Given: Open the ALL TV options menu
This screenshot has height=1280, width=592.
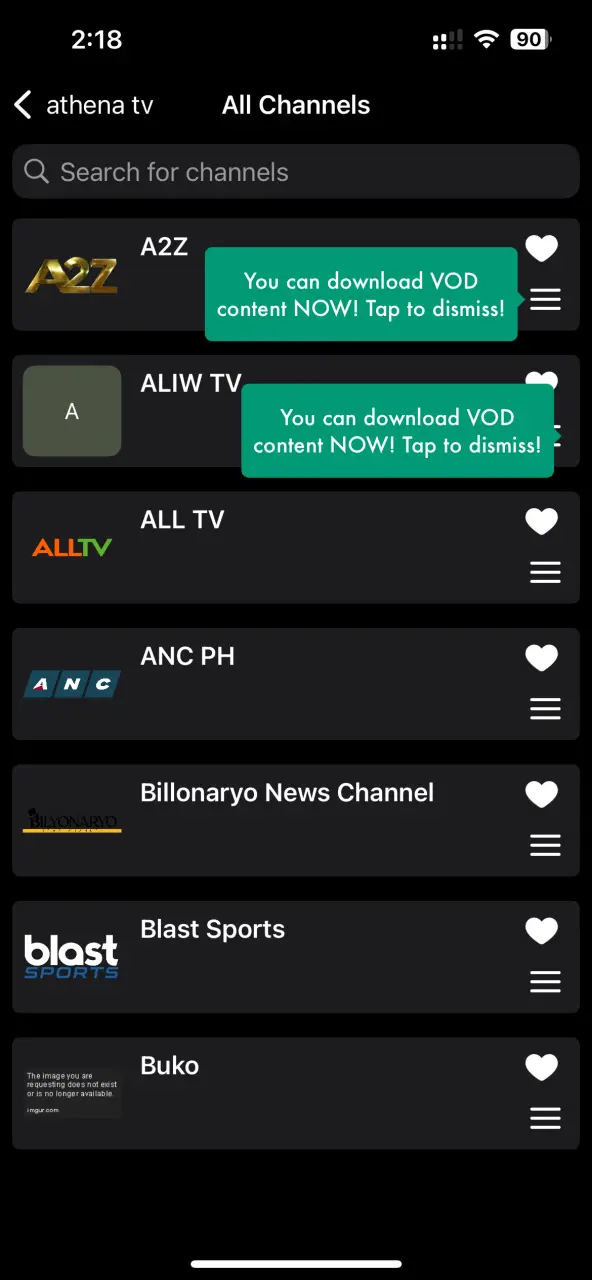Looking at the screenshot, I should tap(545, 572).
